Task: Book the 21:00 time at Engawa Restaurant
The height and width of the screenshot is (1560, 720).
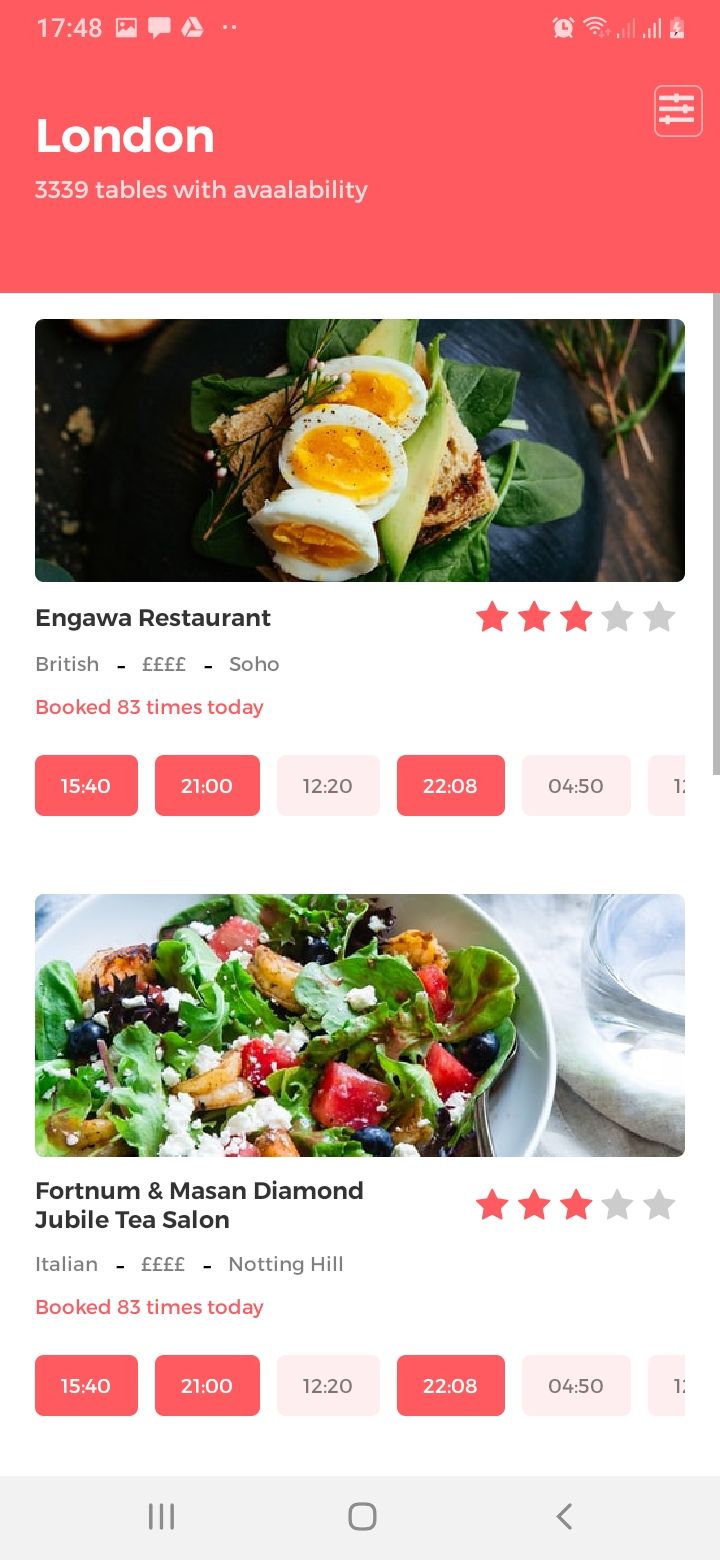Action: (207, 786)
